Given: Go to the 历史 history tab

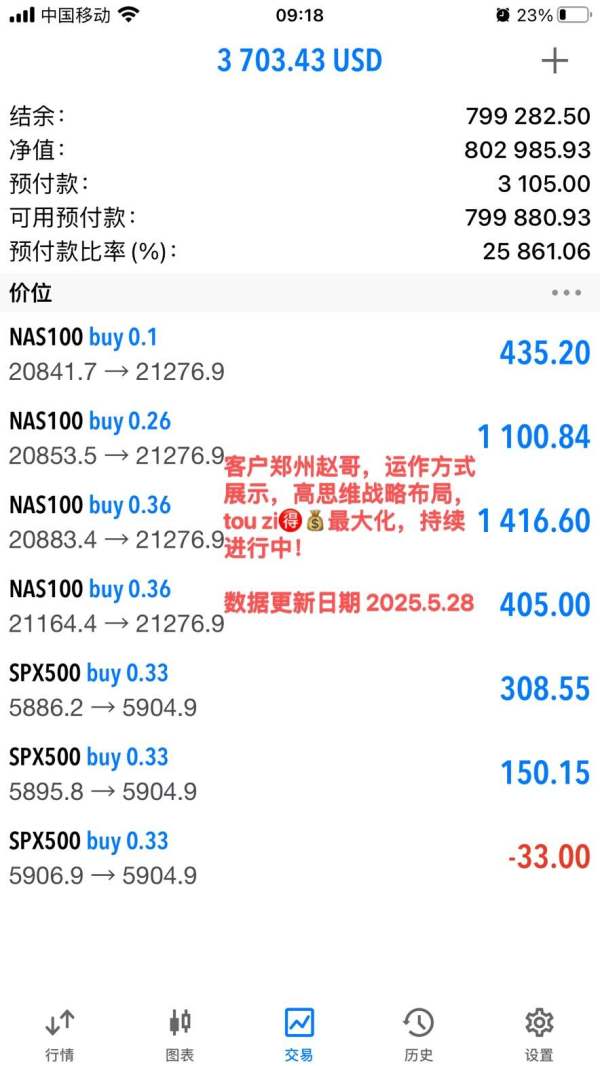Looking at the screenshot, I should pos(419,1035).
